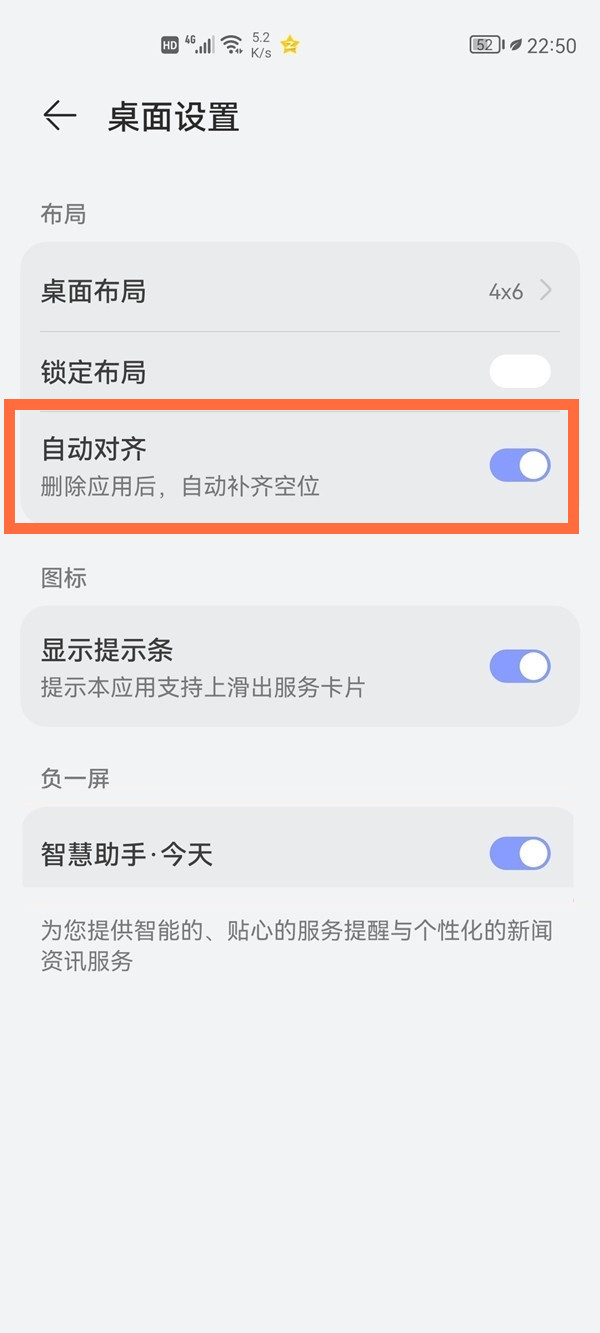Image resolution: width=600 pixels, height=1333 pixels.
Task: Turn off 显示提示条 switch
Action: click(519, 666)
